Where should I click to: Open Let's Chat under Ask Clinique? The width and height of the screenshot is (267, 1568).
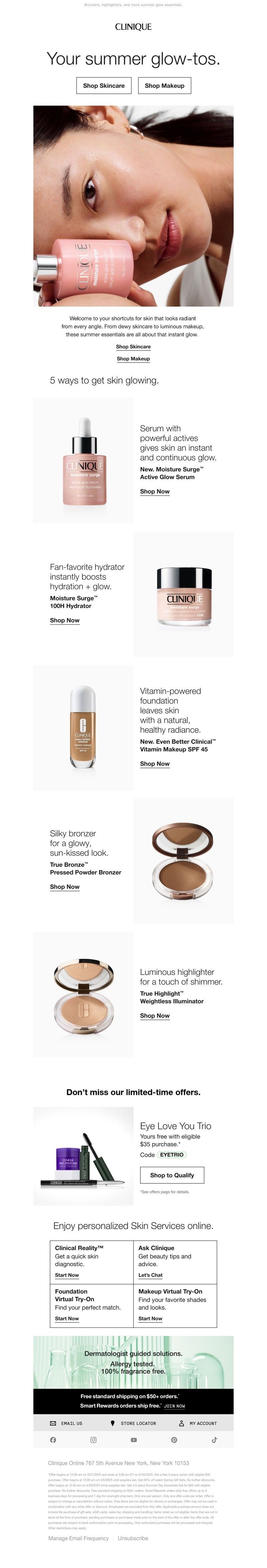coord(150,1274)
